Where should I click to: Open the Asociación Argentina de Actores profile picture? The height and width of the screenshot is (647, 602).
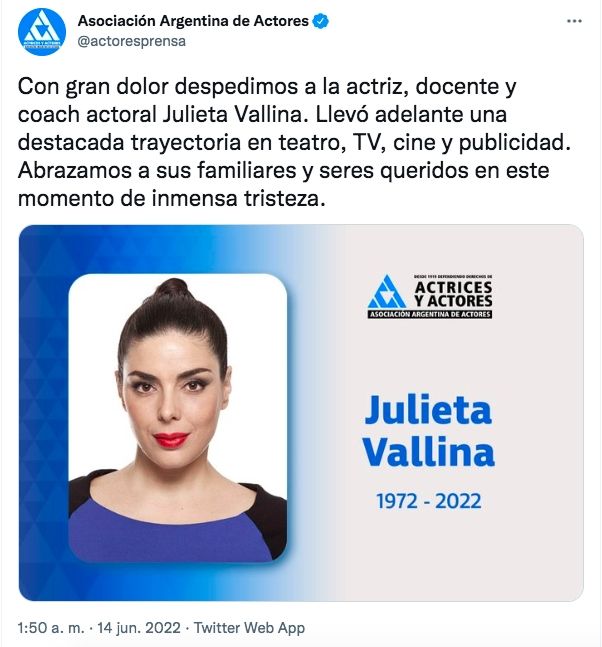tap(41, 31)
